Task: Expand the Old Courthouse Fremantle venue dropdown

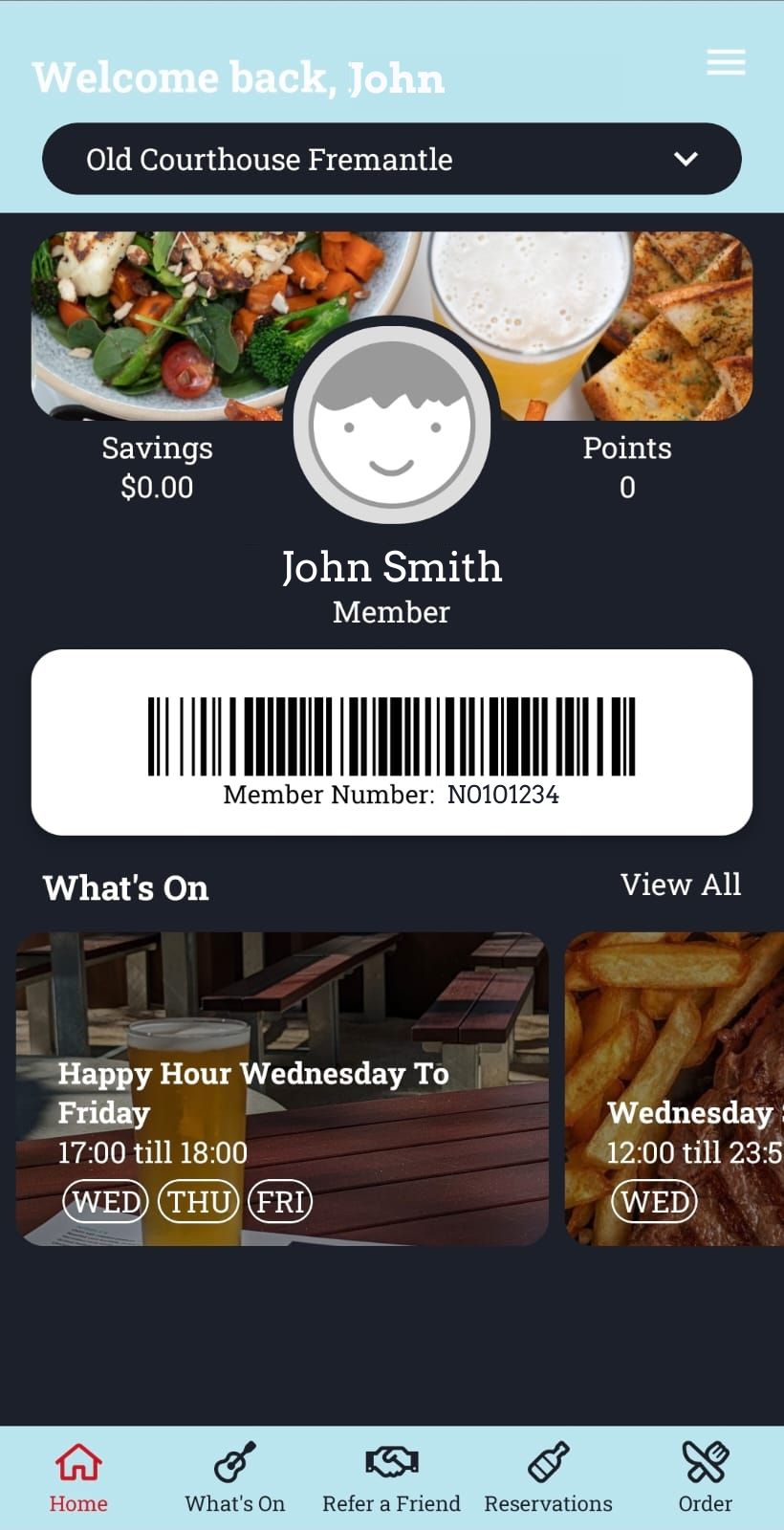Action: coord(392,159)
